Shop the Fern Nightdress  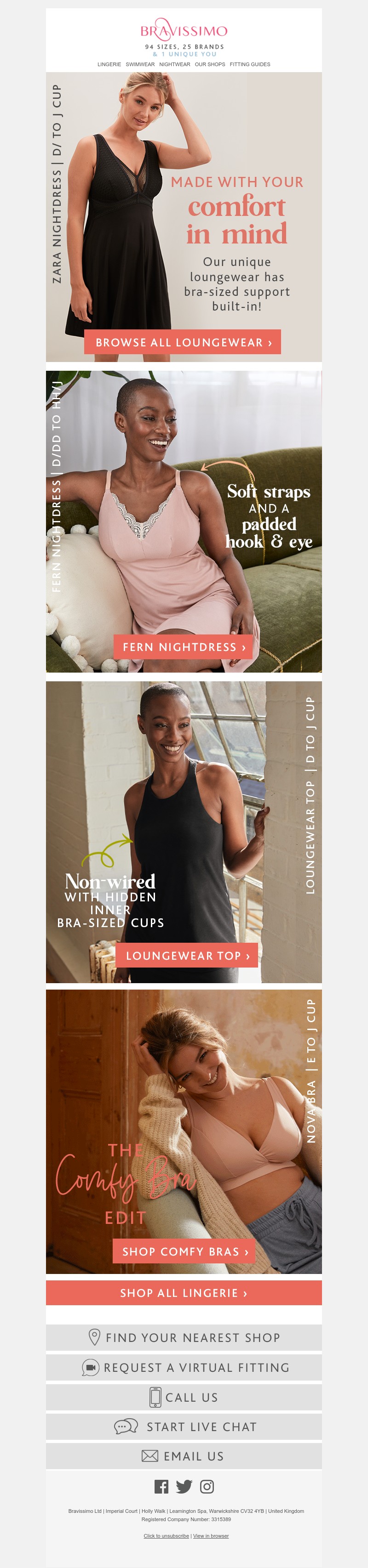tap(184, 647)
